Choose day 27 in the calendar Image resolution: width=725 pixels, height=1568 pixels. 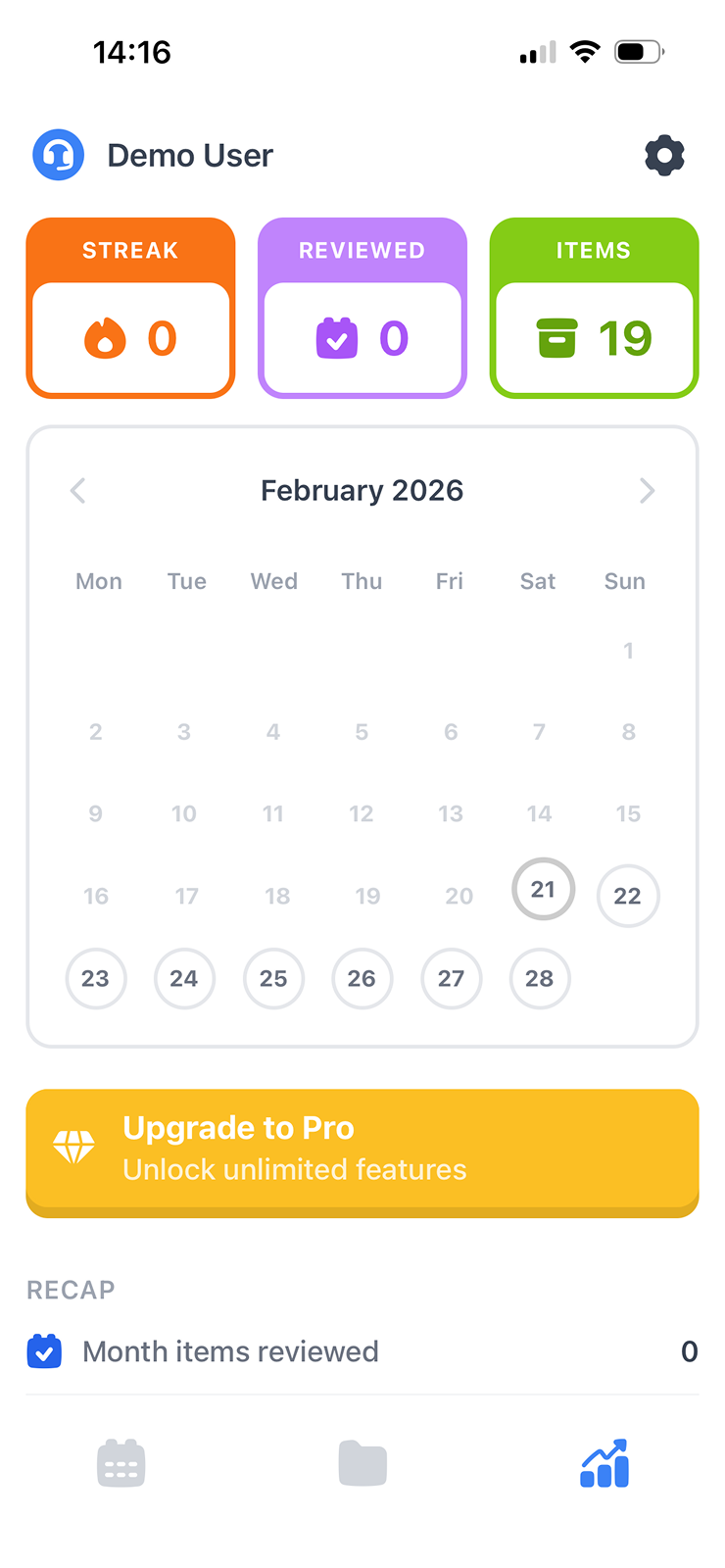(x=451, y=978)
